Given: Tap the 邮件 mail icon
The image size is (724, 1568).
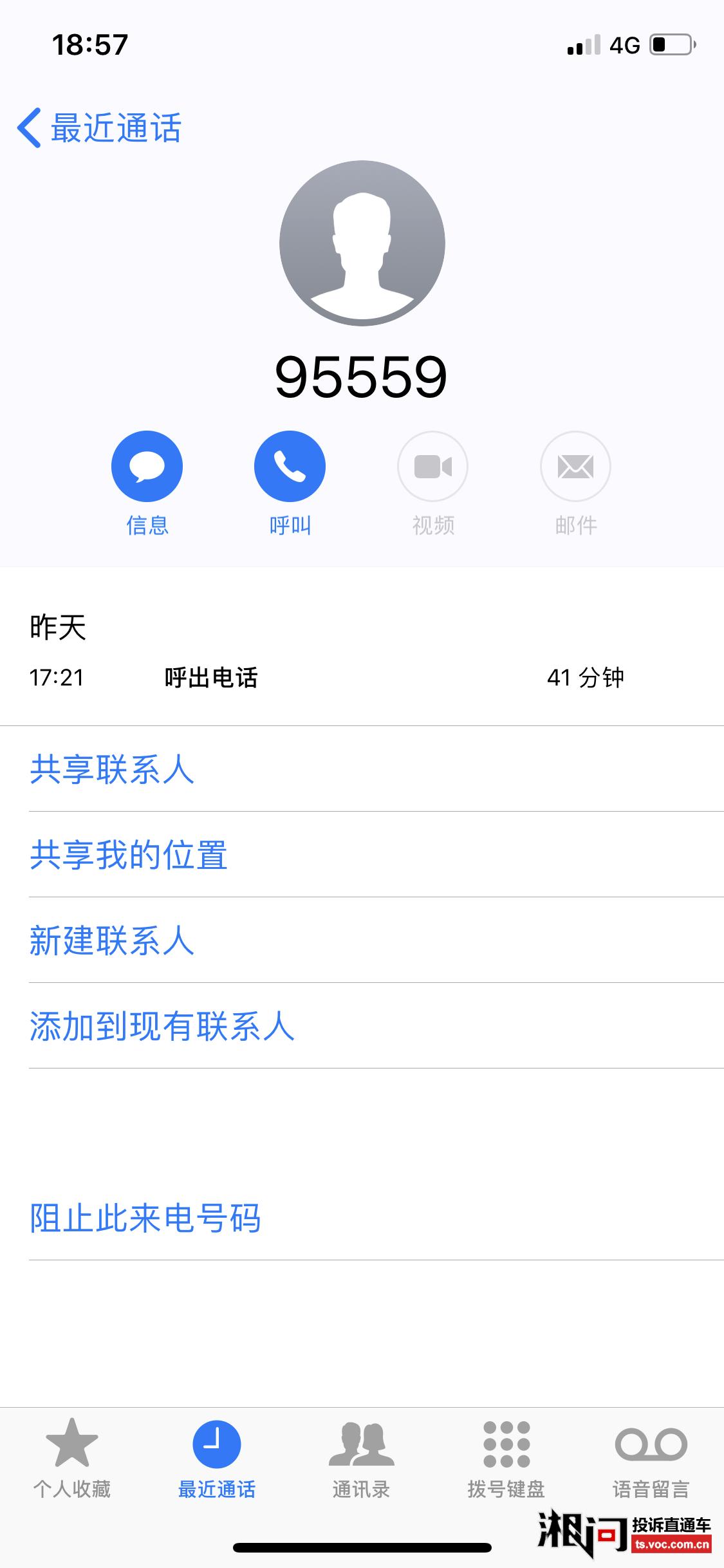Looking at the screenshot, I should click(576, 465).
